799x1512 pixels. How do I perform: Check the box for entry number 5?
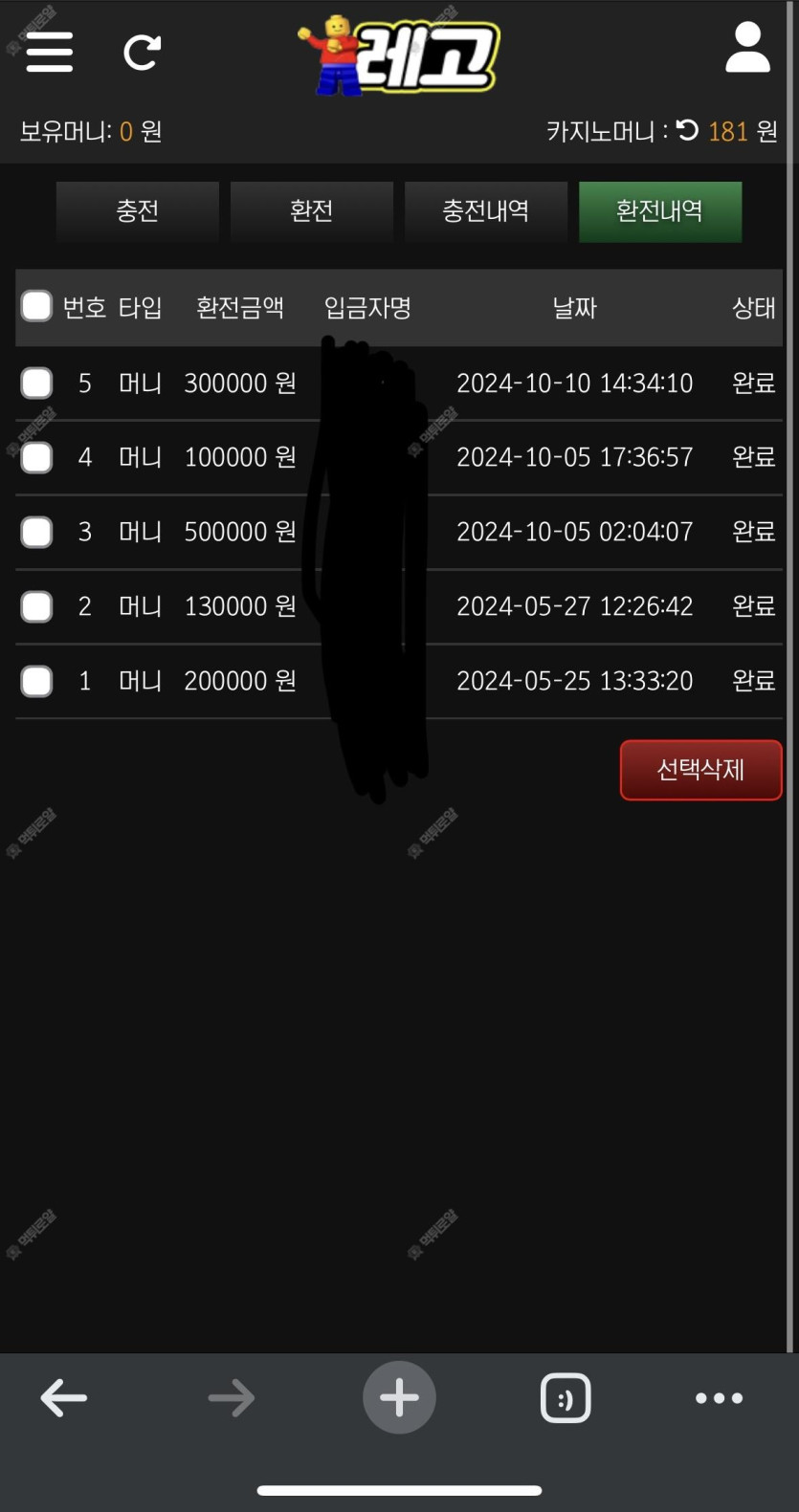36,383
